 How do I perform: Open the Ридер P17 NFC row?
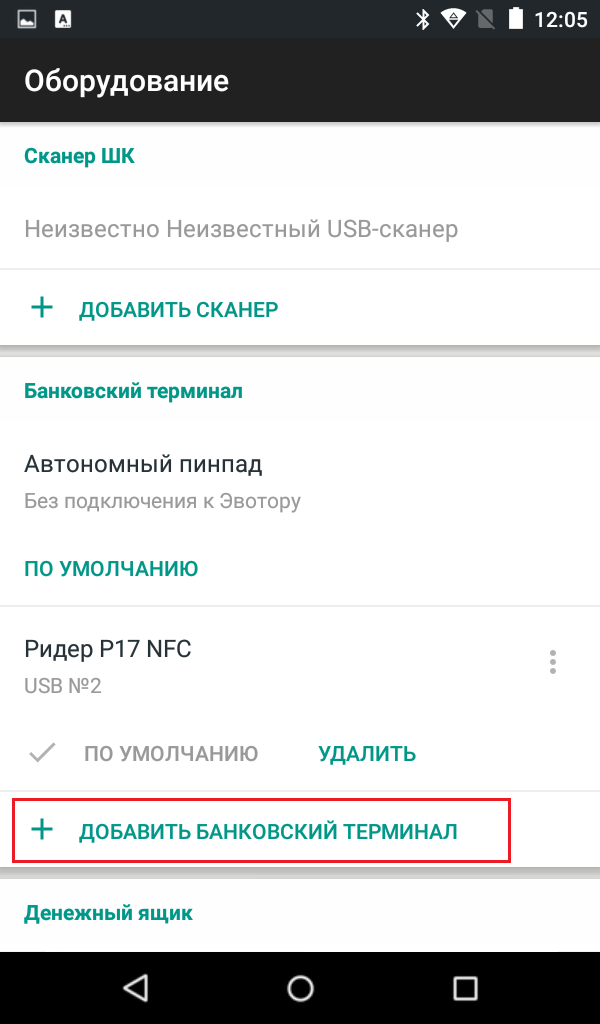click(274, 666)
